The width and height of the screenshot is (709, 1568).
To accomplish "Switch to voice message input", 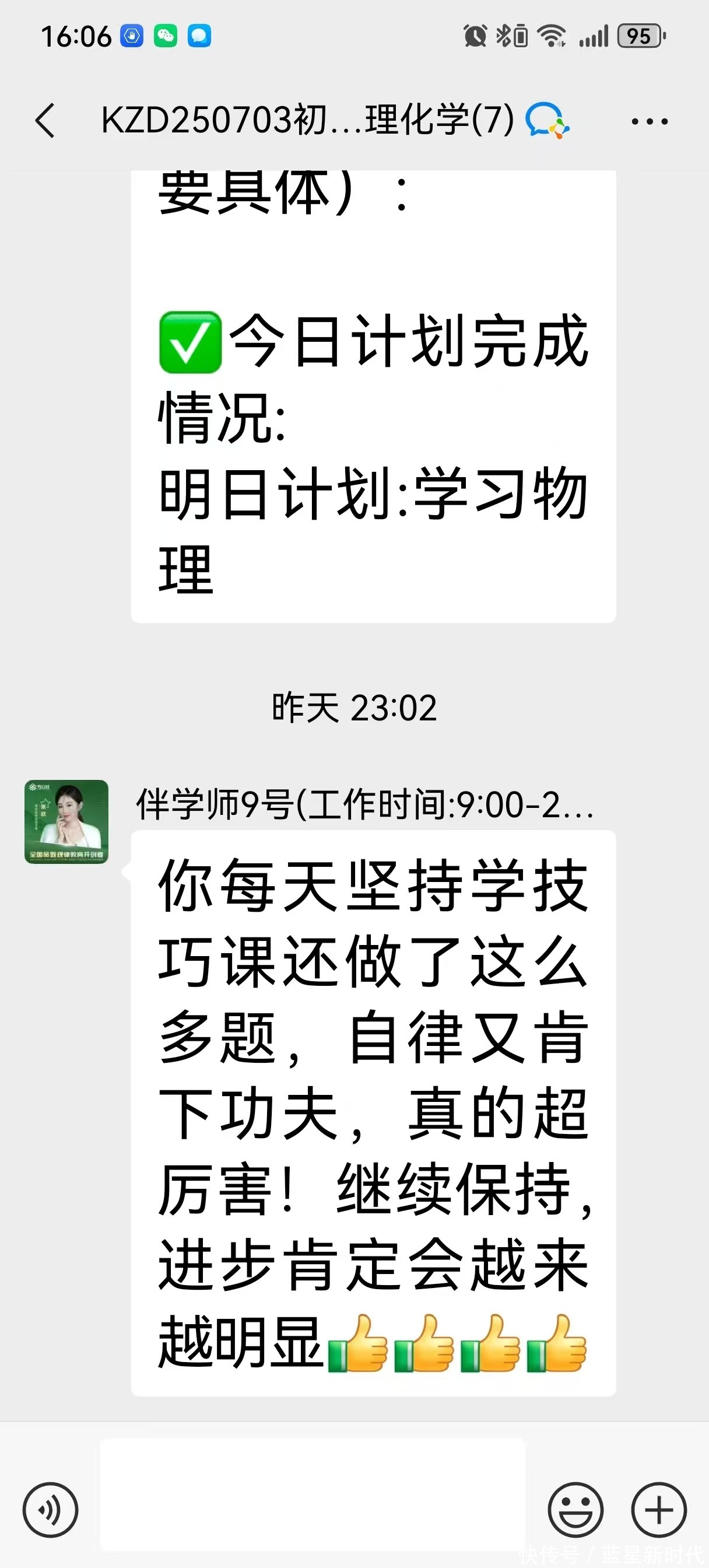I will pyautogui.click(x=51, y=1510).
